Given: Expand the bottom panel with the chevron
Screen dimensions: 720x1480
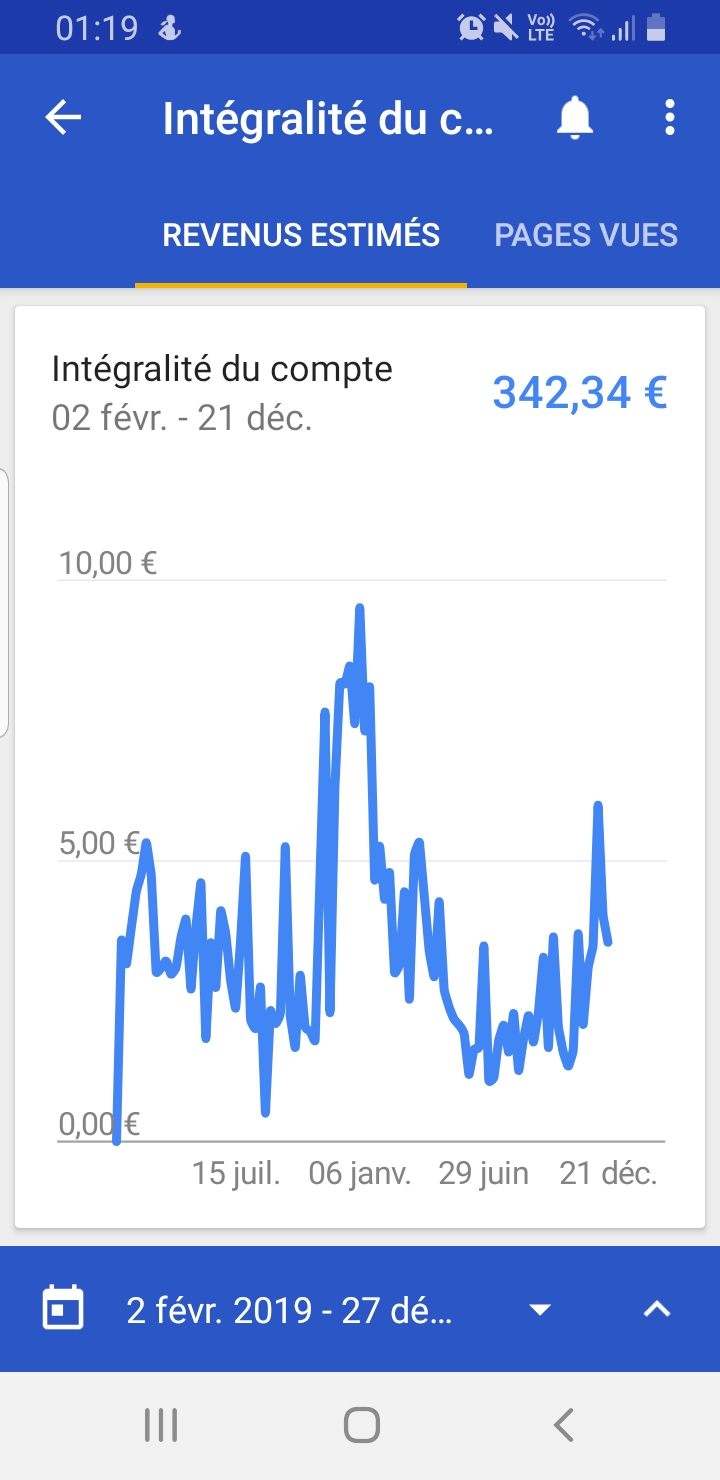Looking at the screenshot, I should (657, 1309).
